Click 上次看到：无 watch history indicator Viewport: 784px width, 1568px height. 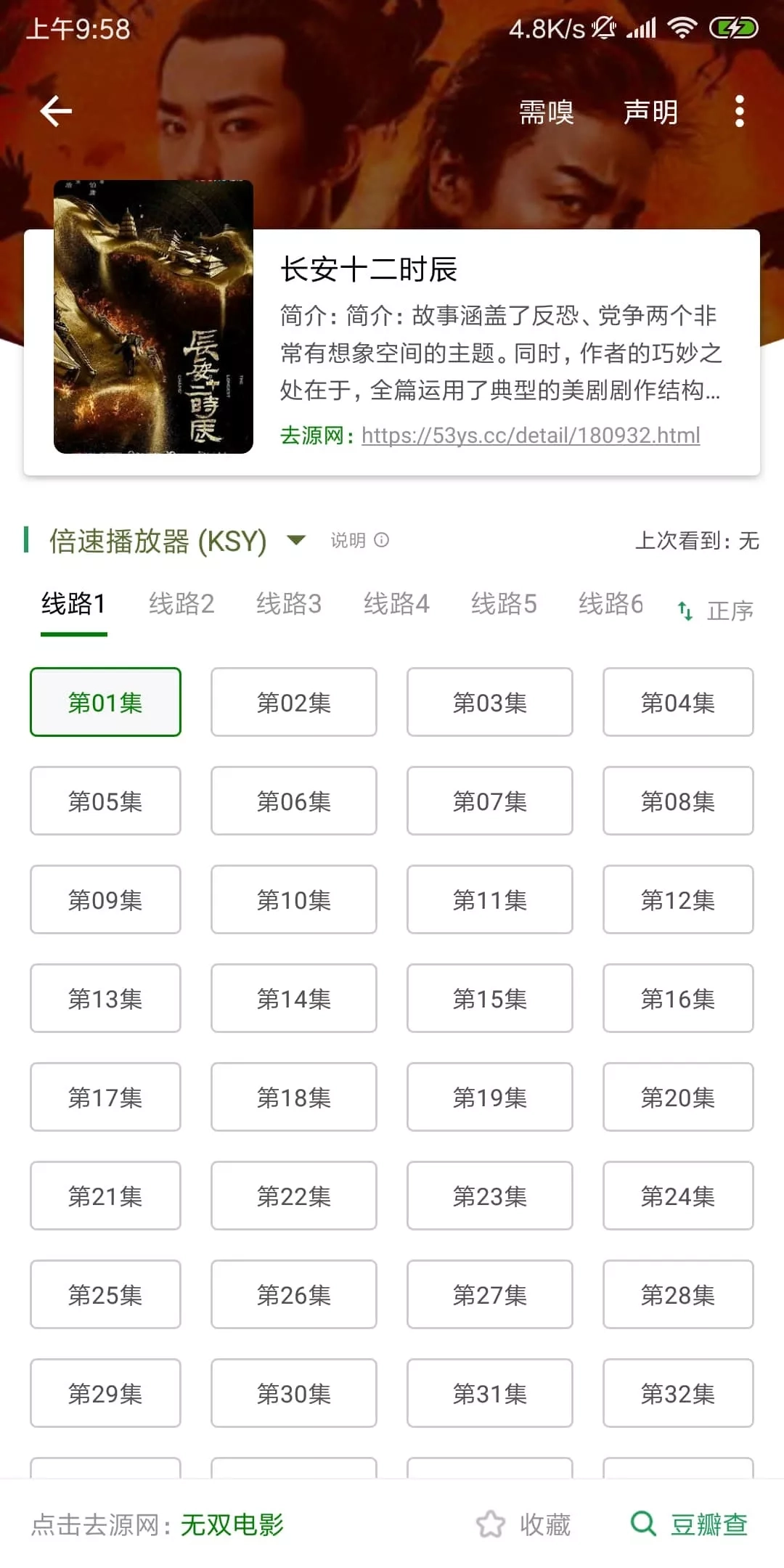click(x=696, y=540)
